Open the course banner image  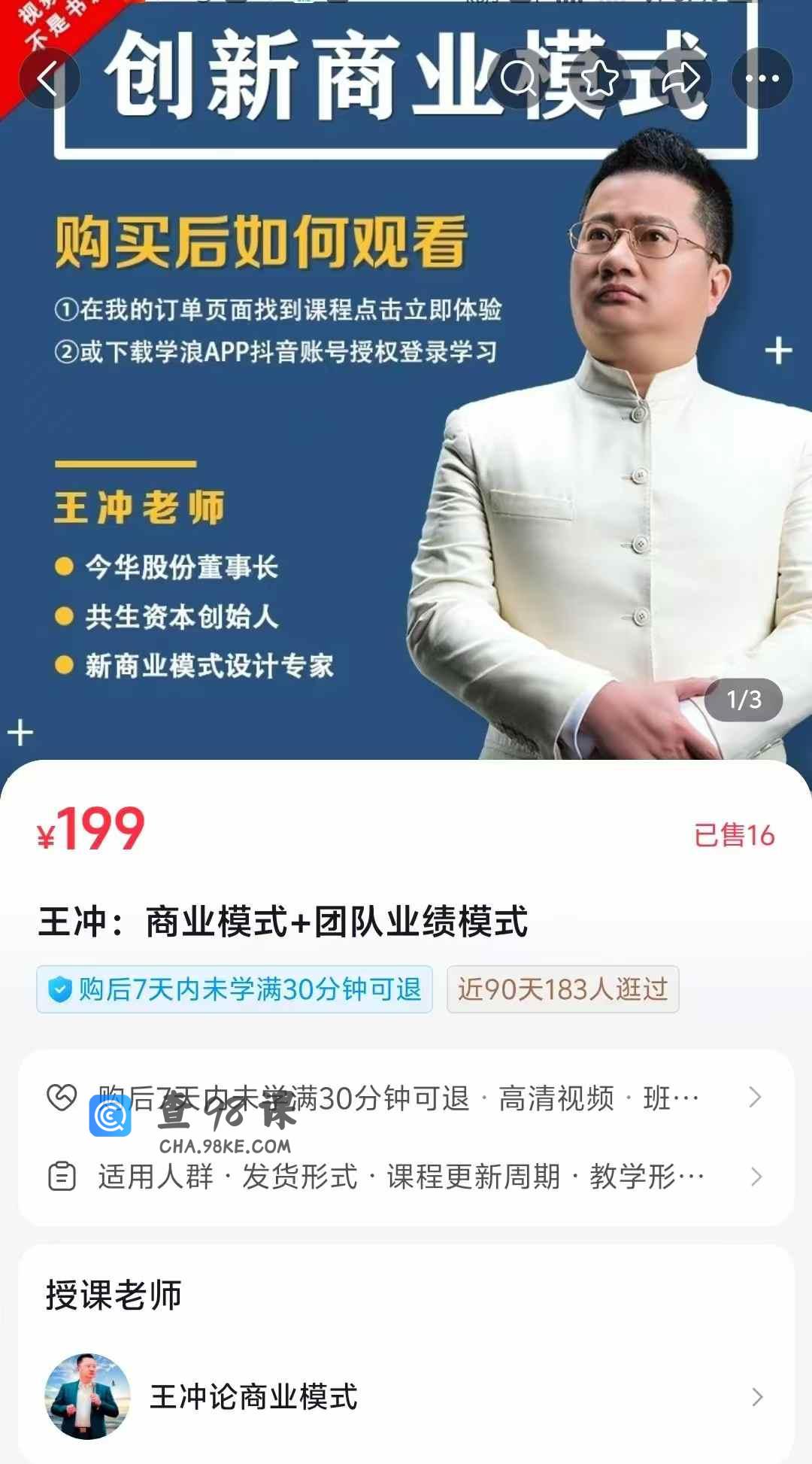(406, 451)
